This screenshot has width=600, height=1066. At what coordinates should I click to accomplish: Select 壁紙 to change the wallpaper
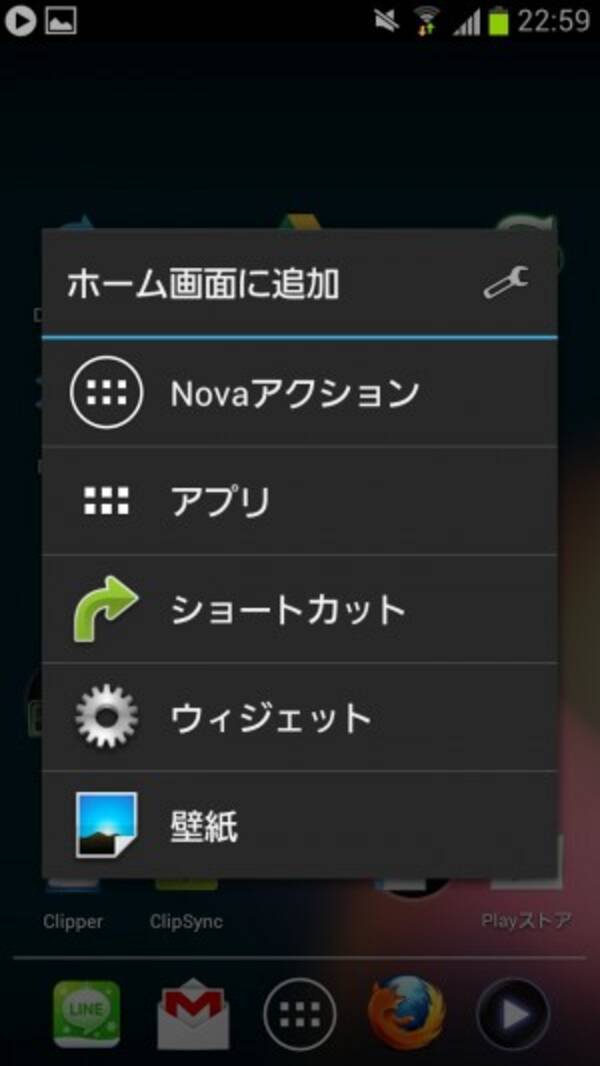pyautogui.click(x=298, y=826)
